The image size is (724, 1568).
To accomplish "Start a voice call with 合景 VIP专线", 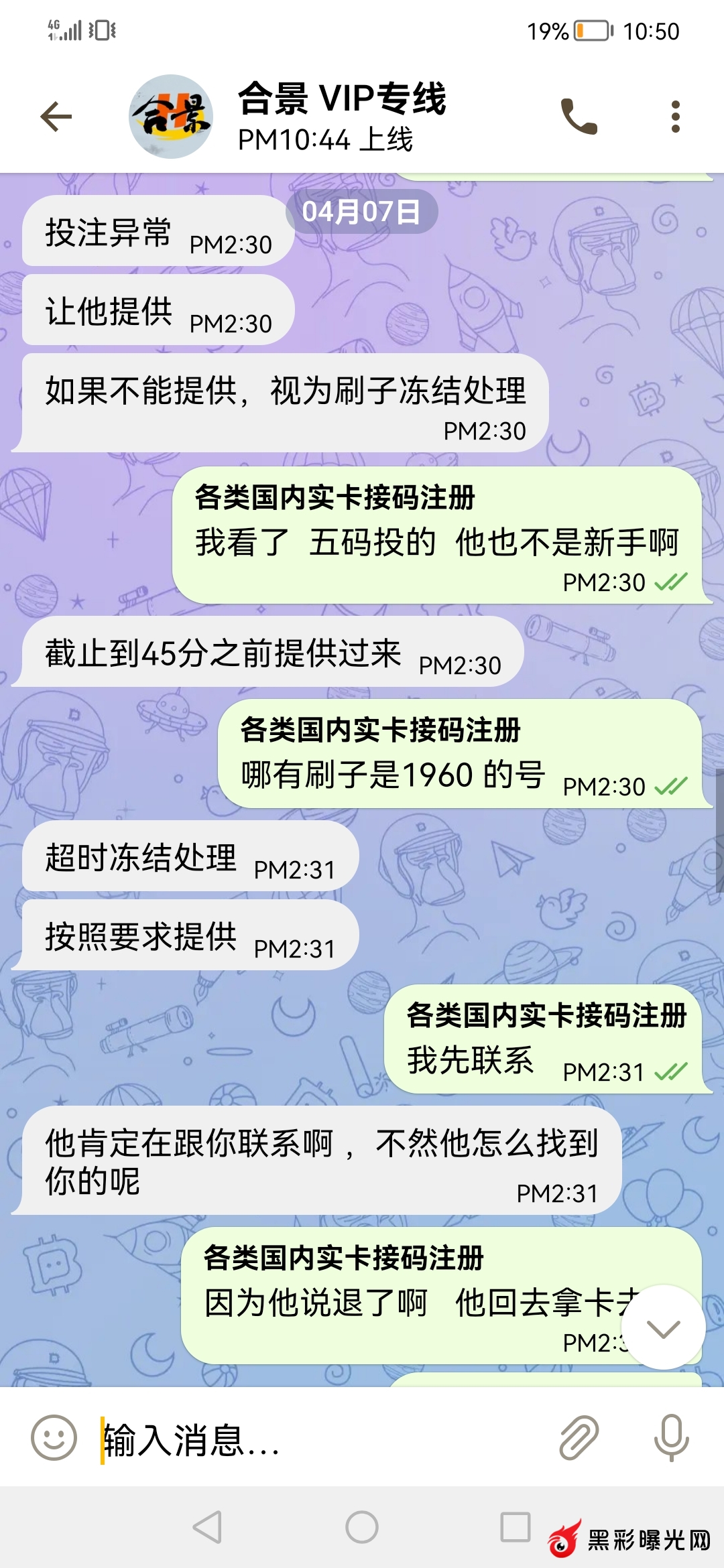I will pos(579,117).
